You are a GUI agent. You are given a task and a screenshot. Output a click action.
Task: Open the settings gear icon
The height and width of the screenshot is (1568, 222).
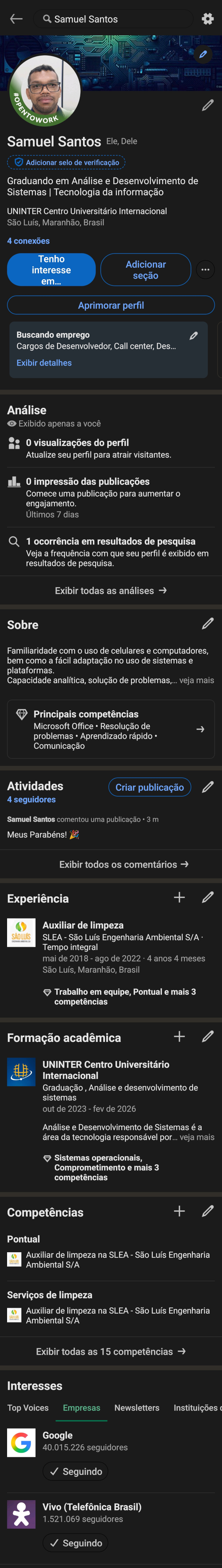click(x=208, y=19)
